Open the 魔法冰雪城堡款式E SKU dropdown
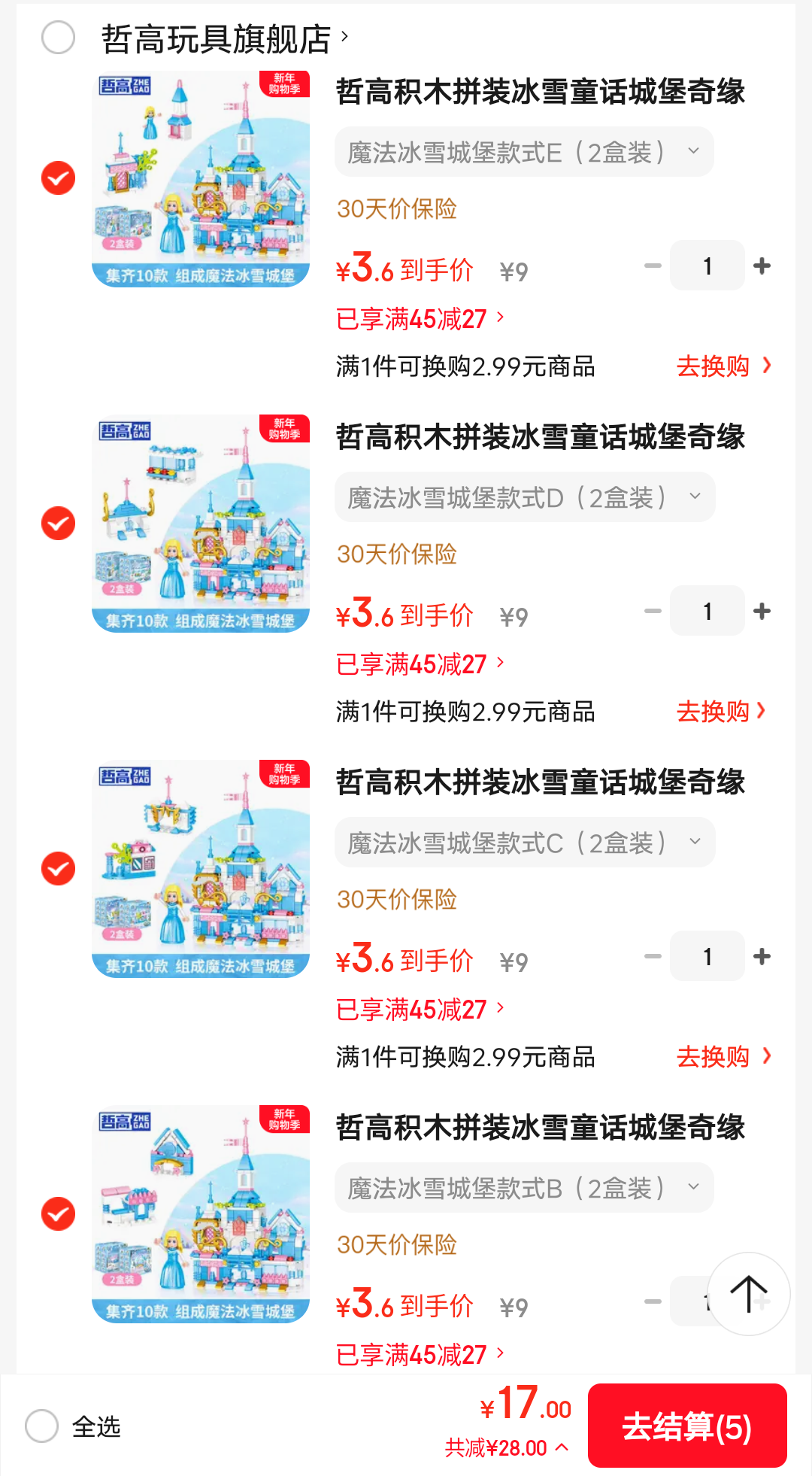The width and height of the screenshot is (812, 1476). 524,151
